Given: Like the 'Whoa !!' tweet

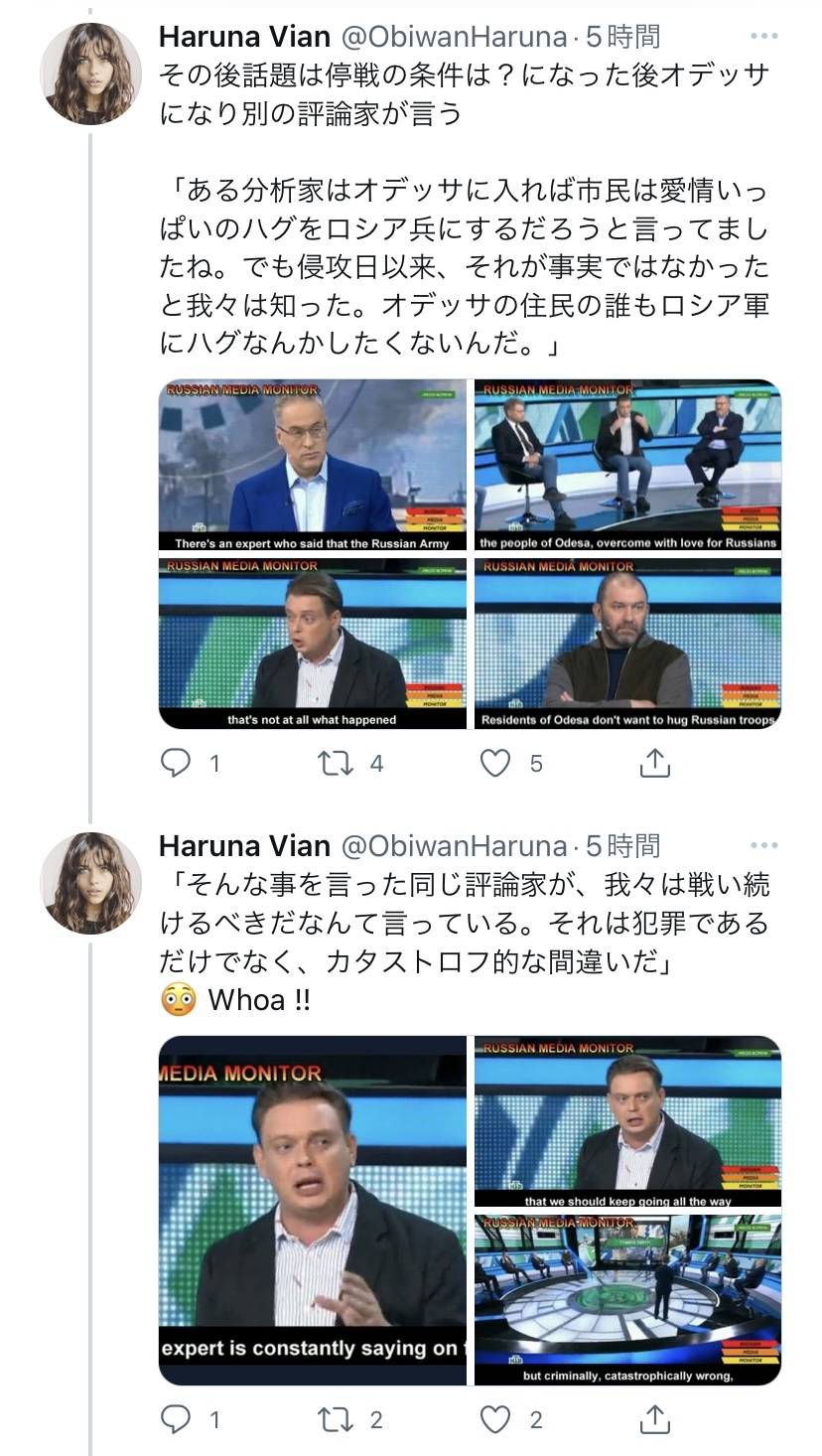Looking at the screenshot, I should pyautogui.click(x=495, y=1419).
